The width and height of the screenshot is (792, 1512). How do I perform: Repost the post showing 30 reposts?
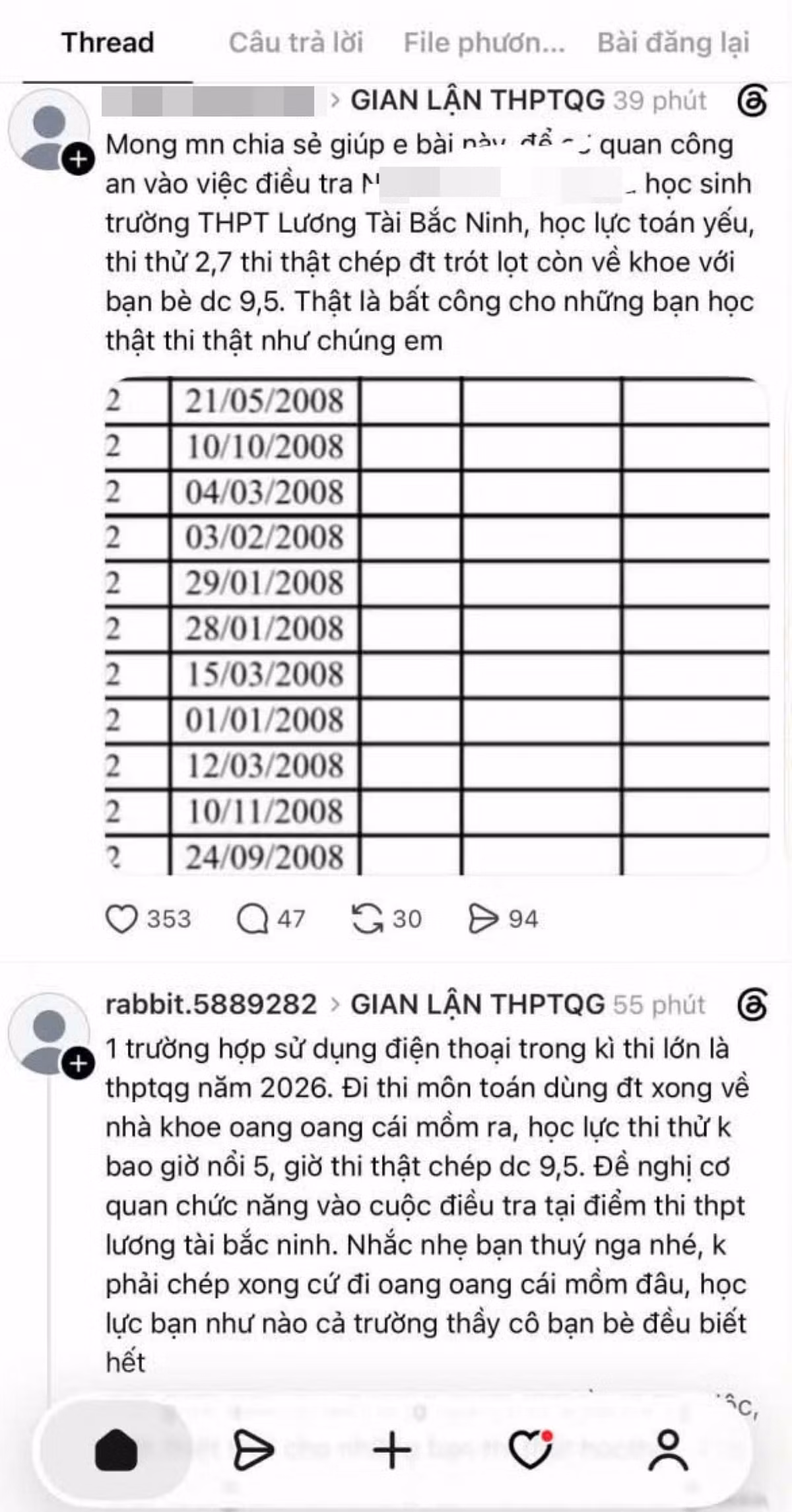click(x=367, y=918)
